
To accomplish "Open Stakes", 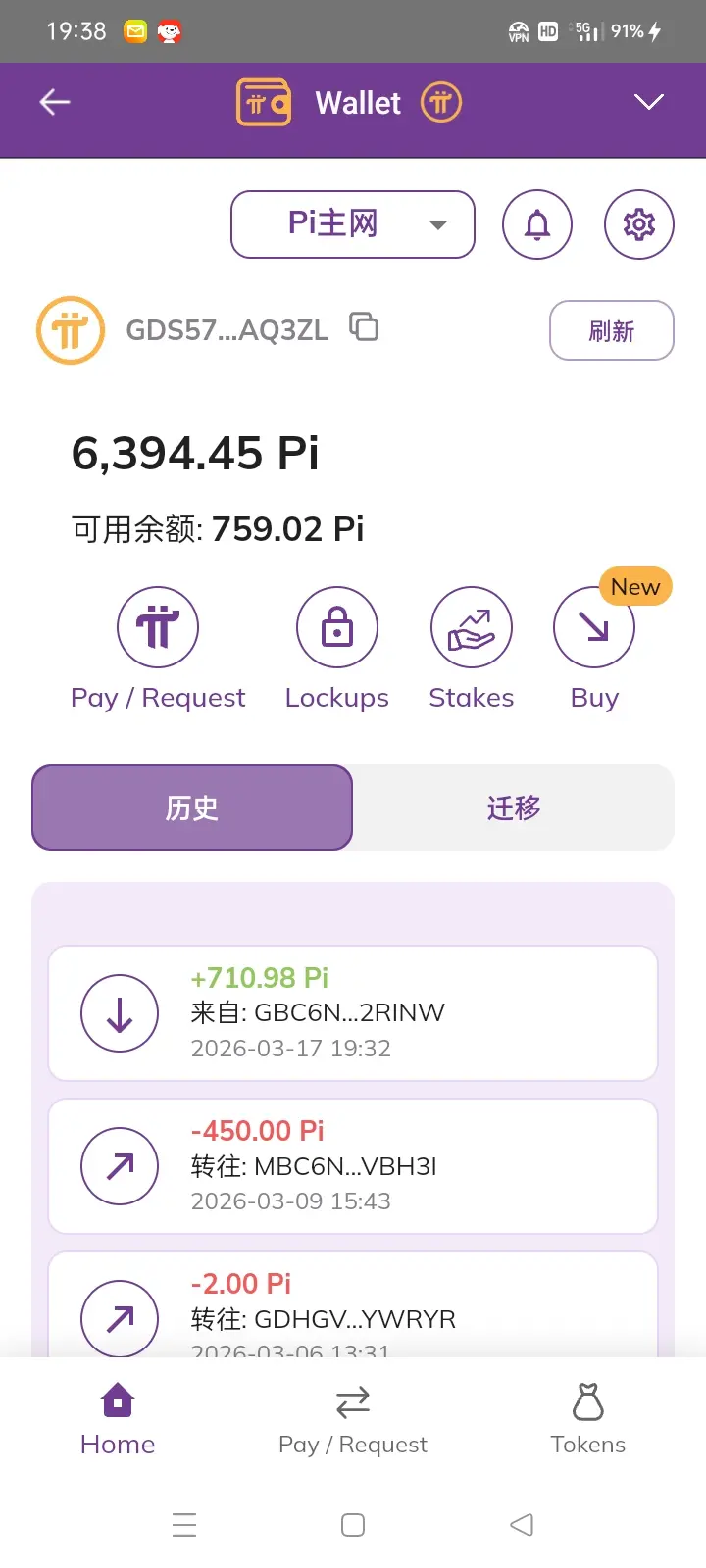I will tap(472, 627).
